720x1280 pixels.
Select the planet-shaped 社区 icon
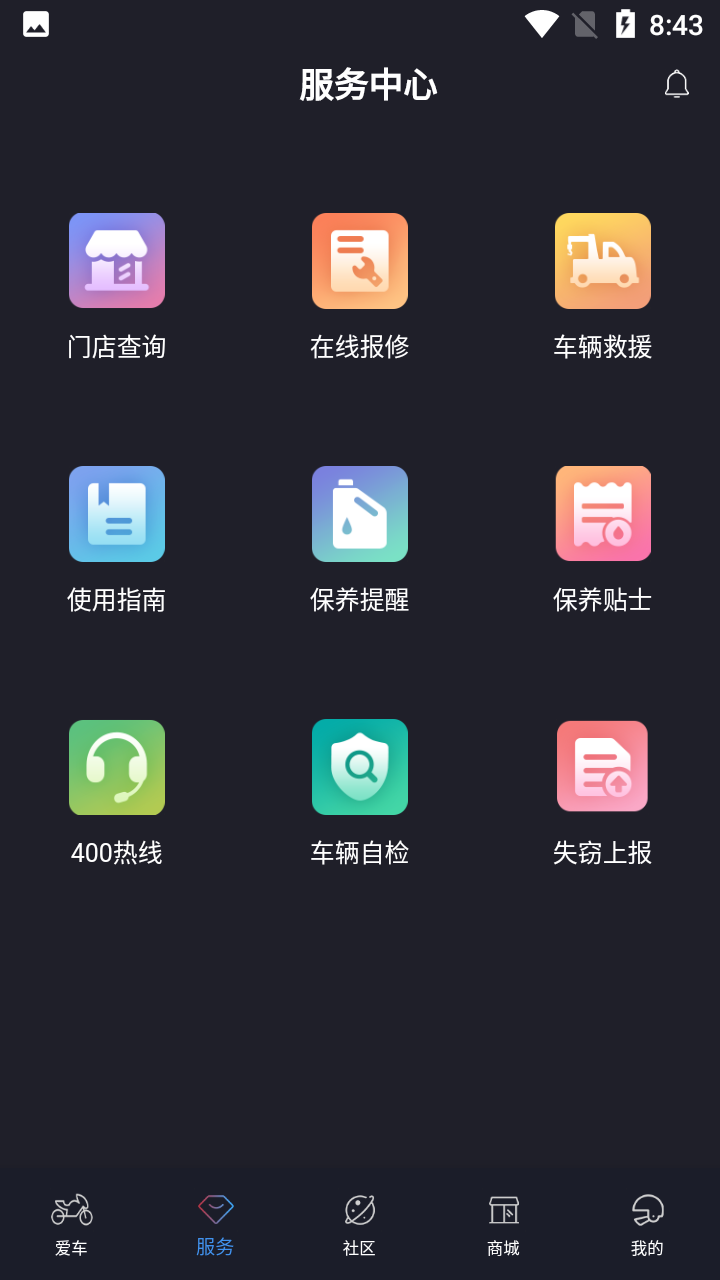(x=359, y=1211)
